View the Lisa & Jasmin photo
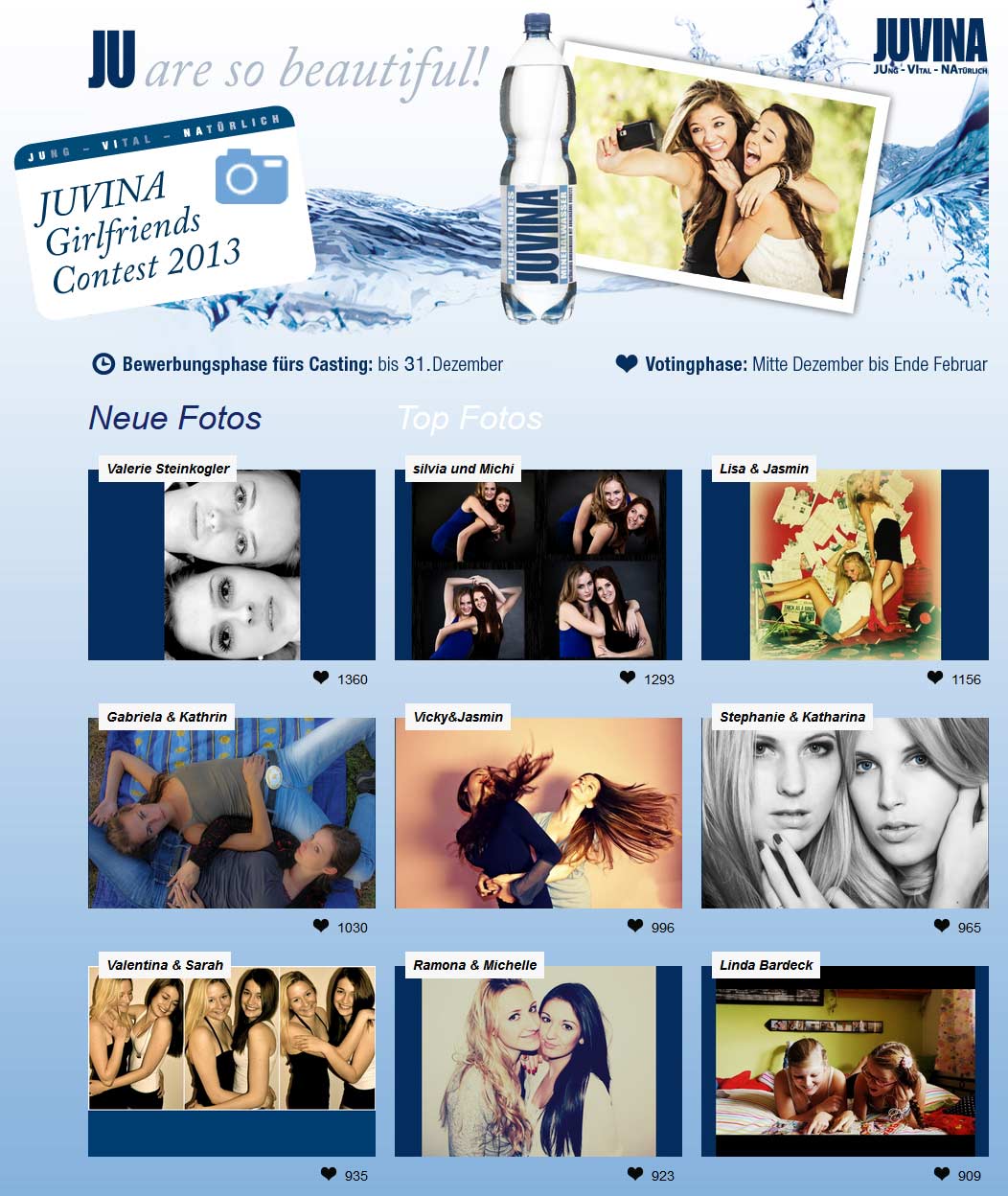This screenshot has width=1008, height=1196. click(x=845, y=565)
